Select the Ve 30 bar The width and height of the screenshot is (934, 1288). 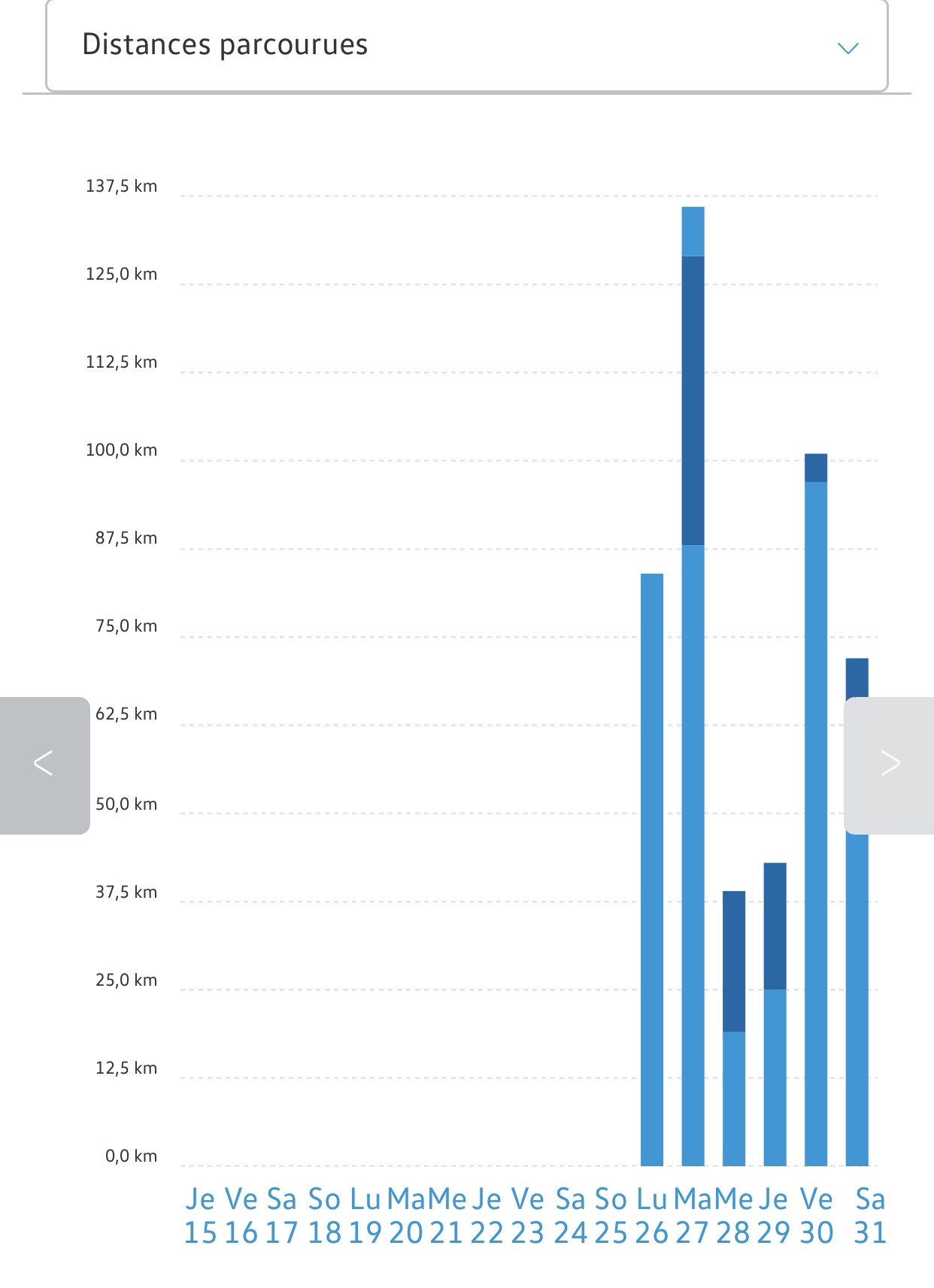pos(816,809)
